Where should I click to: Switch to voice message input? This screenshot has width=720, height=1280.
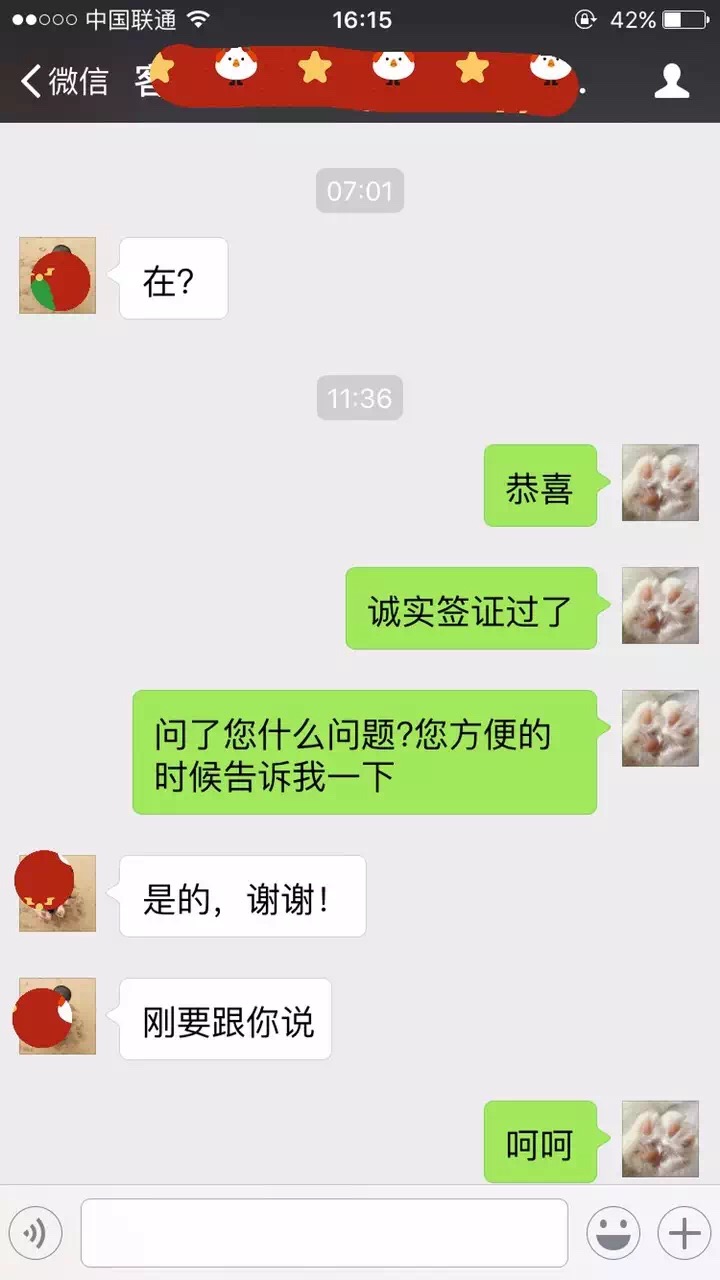[x=36, y=1233]
